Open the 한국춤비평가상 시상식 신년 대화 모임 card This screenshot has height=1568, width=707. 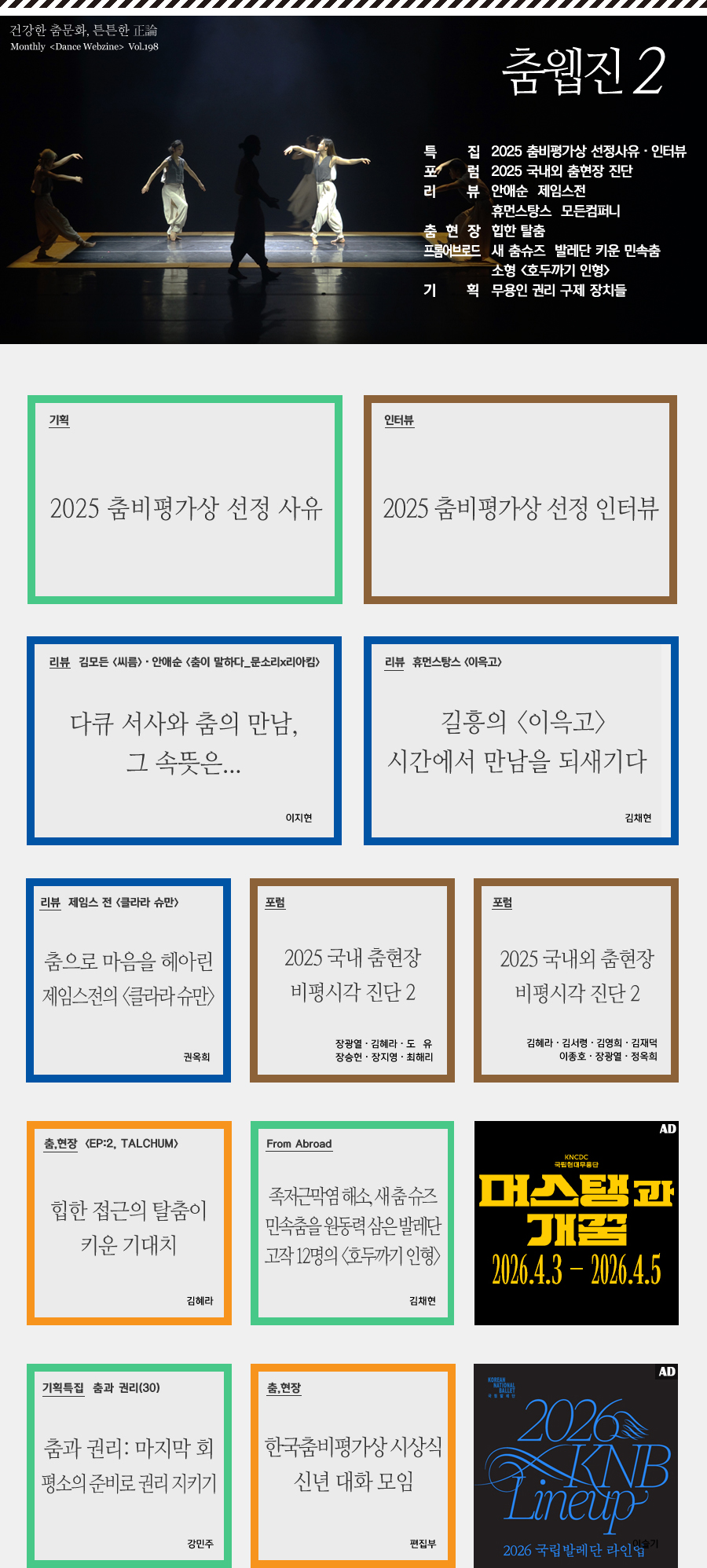[353, 1465]
